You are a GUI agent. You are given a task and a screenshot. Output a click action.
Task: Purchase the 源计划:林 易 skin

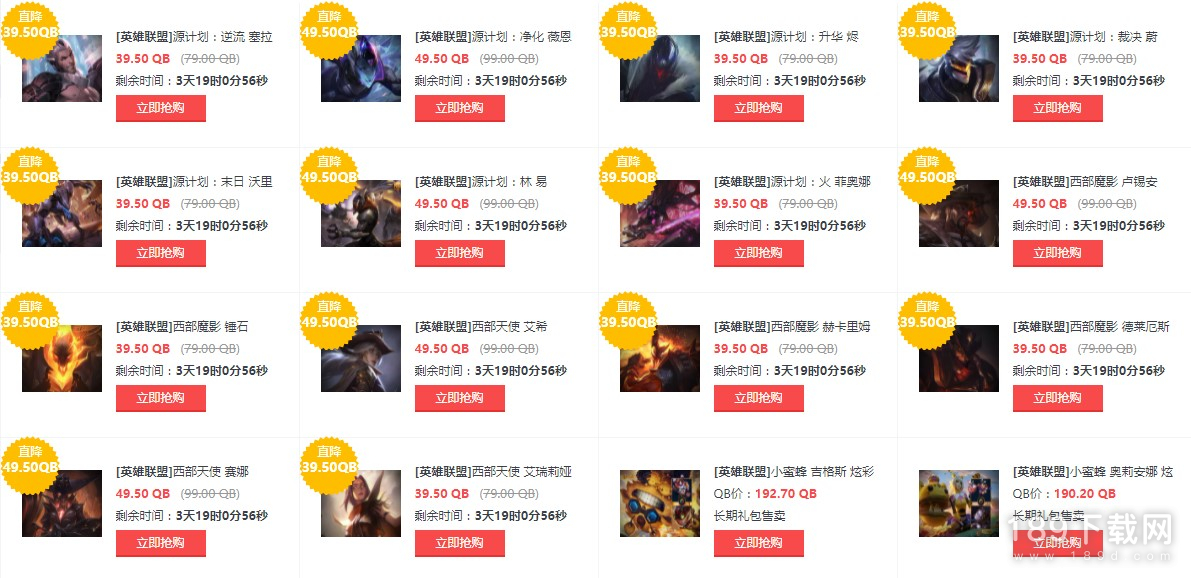[x=459, y=253]
